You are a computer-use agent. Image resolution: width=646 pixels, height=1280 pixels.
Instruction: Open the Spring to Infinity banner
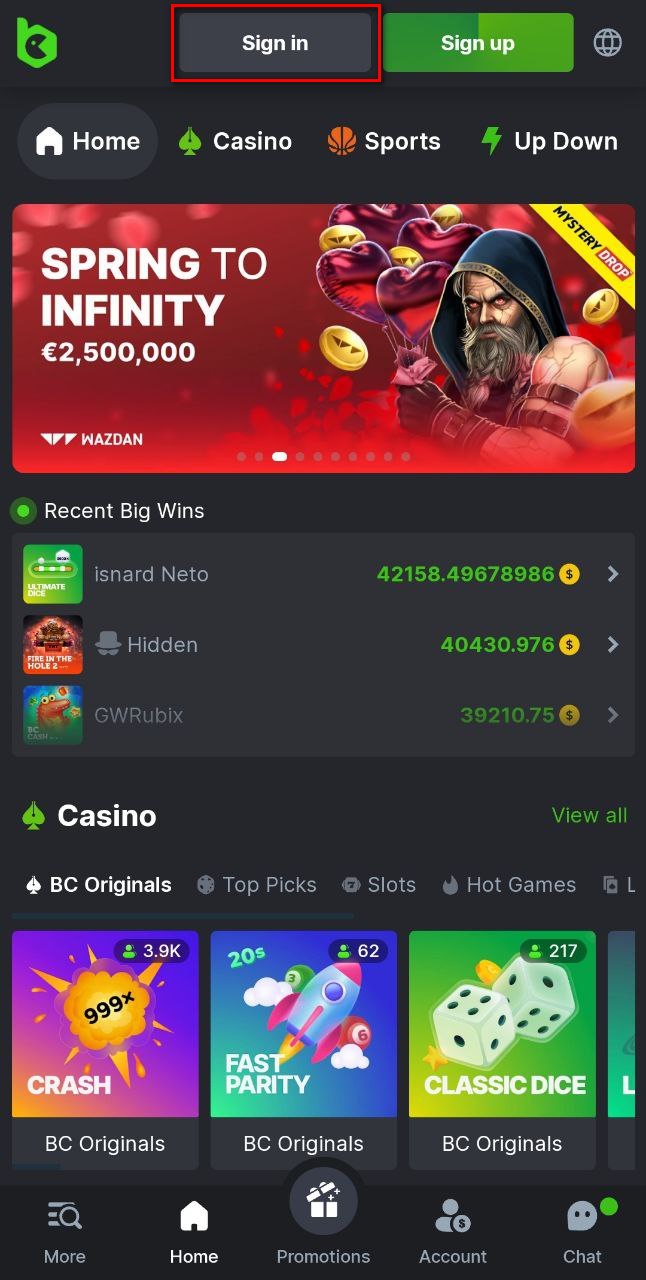point(323,338)
